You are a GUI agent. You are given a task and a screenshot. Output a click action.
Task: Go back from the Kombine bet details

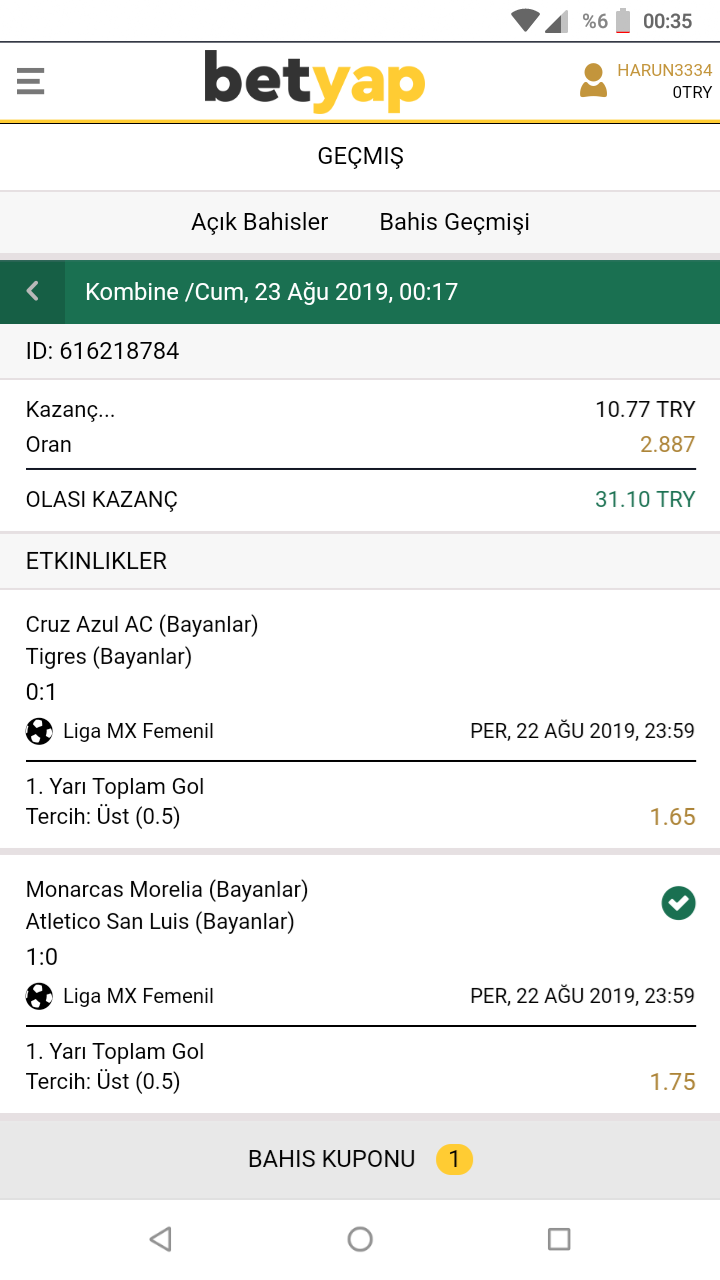pos(33,292)
